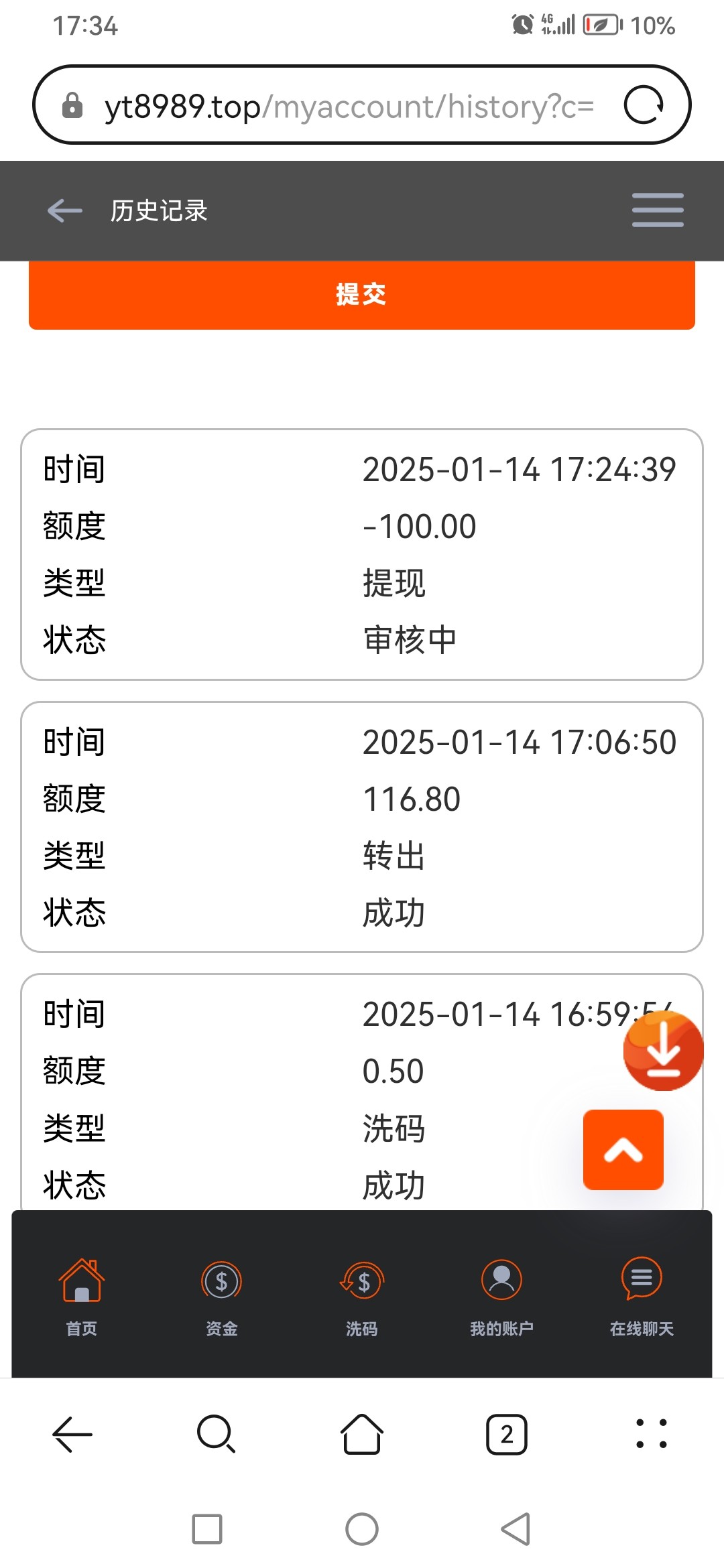
Task: Tap the browser search icon
Action: pos(216,1434)
